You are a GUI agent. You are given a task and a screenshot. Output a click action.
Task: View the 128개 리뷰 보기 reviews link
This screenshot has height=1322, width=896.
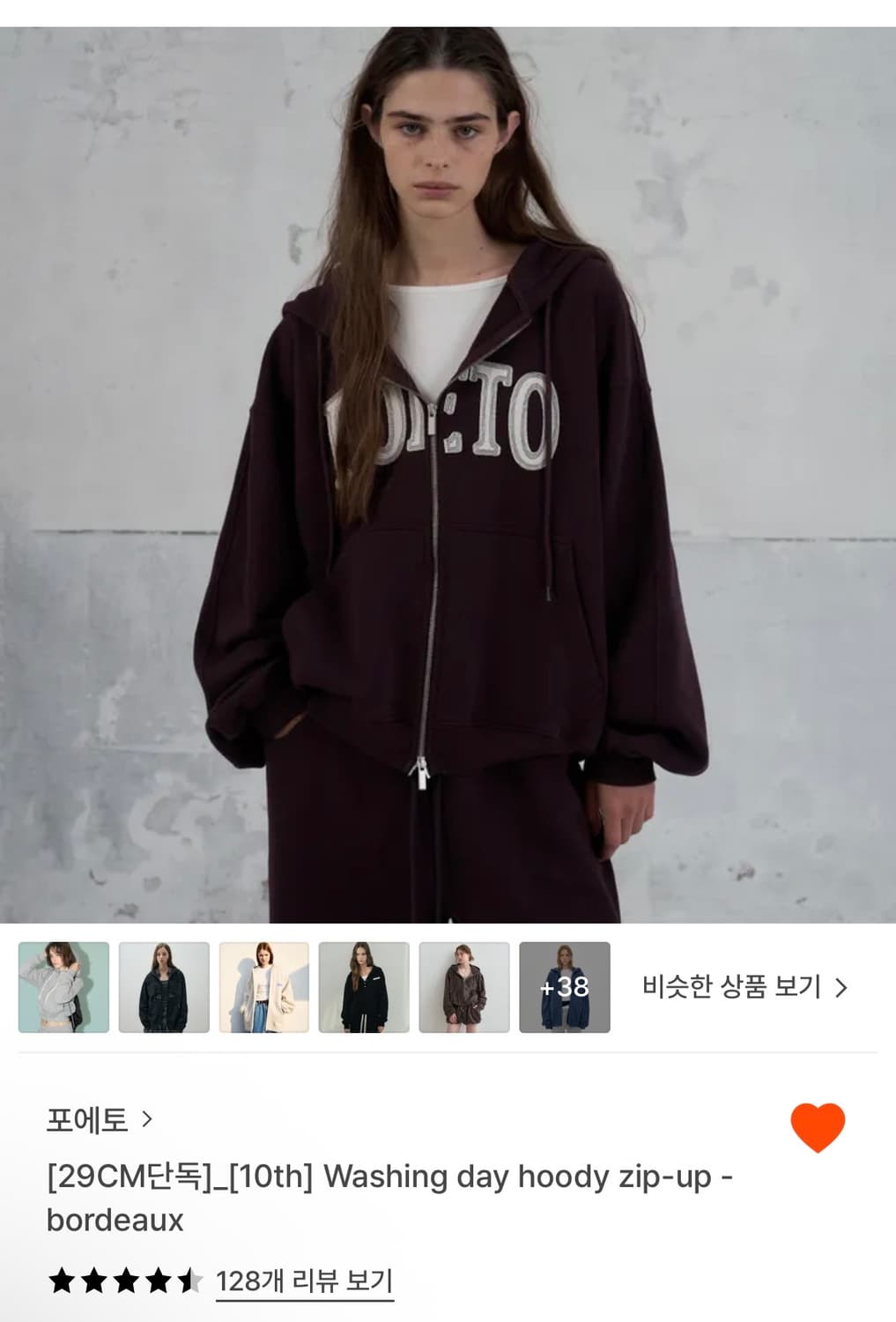click(304, 1281)
